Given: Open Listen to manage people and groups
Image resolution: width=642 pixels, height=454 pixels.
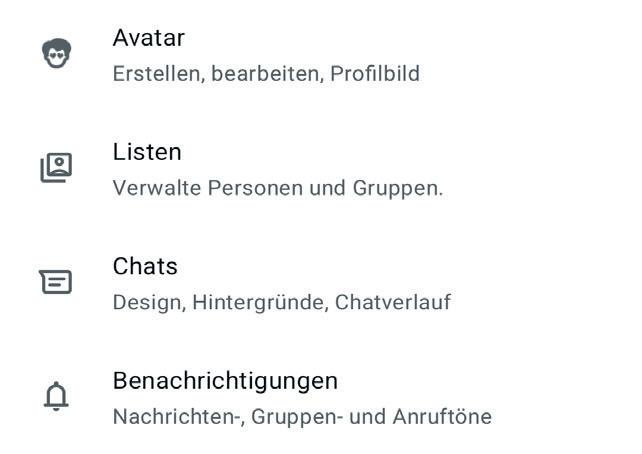Looking at the screenshot, I should pyautogui.click(x=321, y=169).
